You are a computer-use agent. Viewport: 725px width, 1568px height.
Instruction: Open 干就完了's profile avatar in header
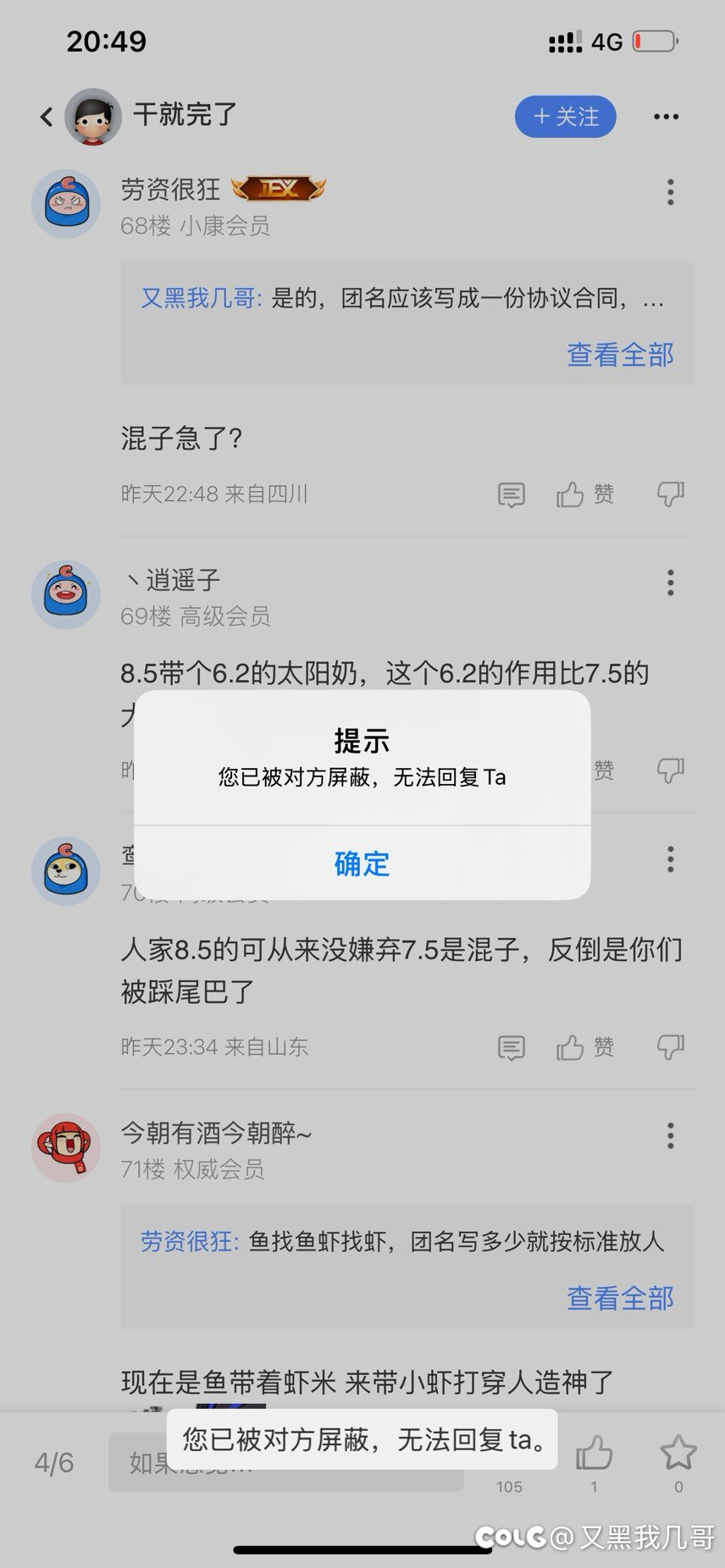coord(93,117)
